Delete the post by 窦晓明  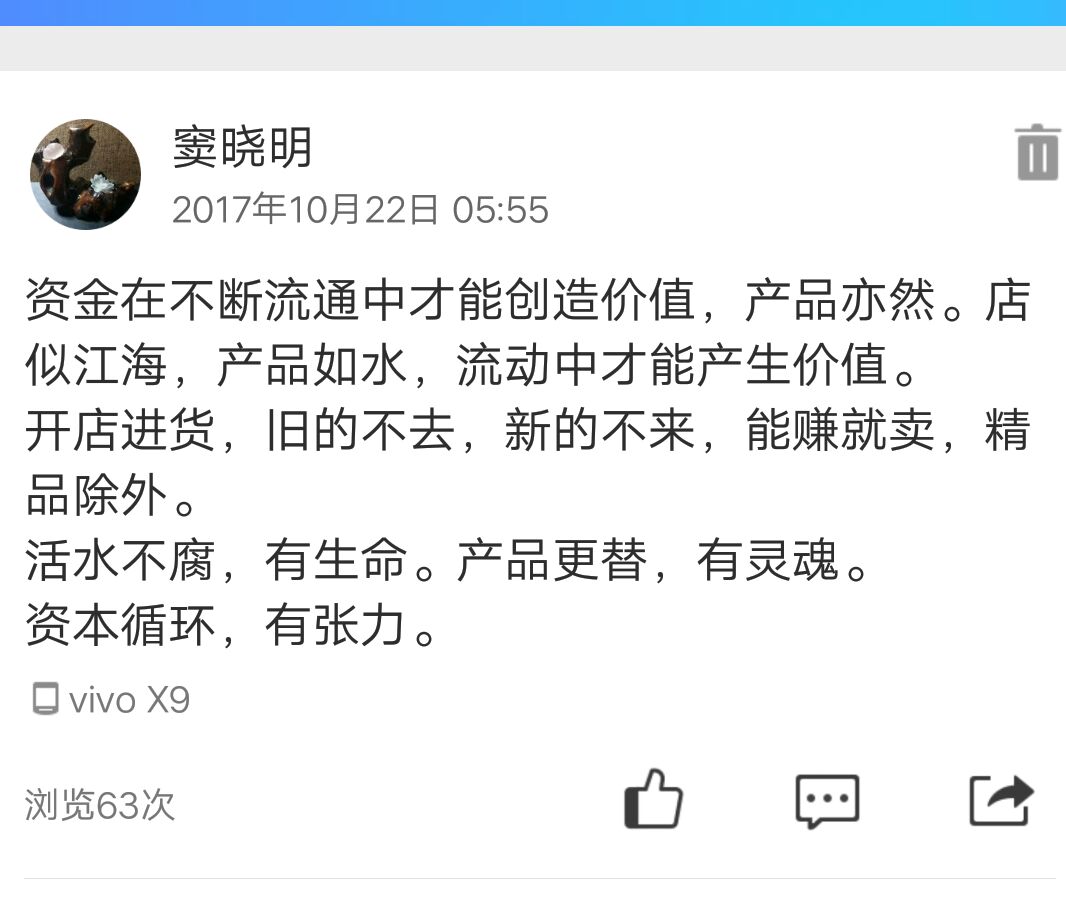click(x=1037, y=153)
